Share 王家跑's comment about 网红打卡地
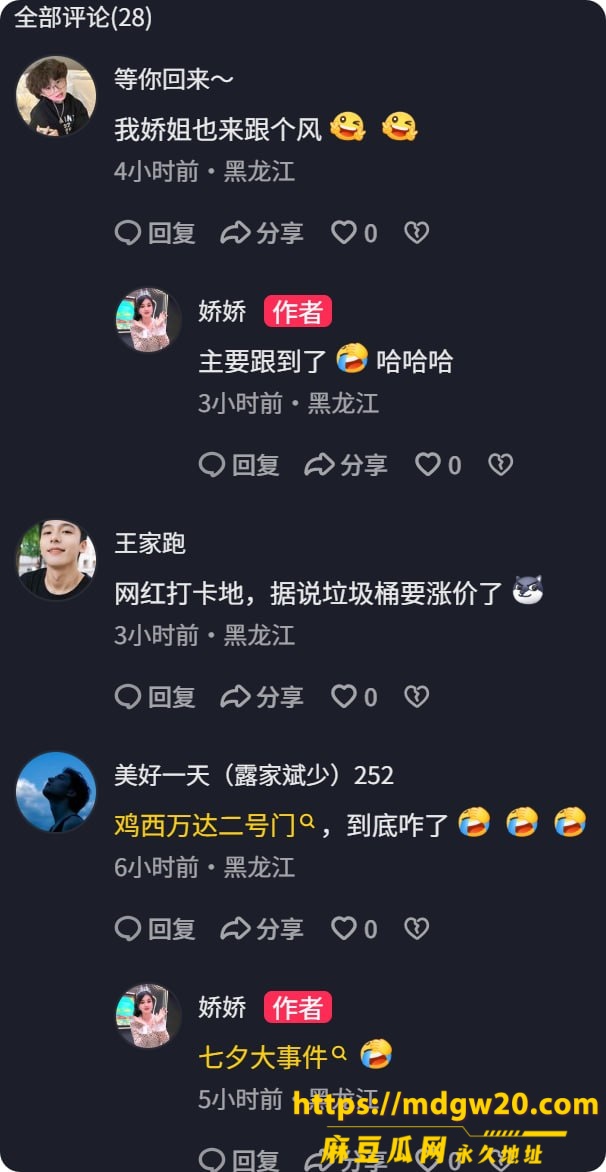Image resolution: width=606 pixels, height=1172 pixels. pyautogui.click(x=262, y=697)
